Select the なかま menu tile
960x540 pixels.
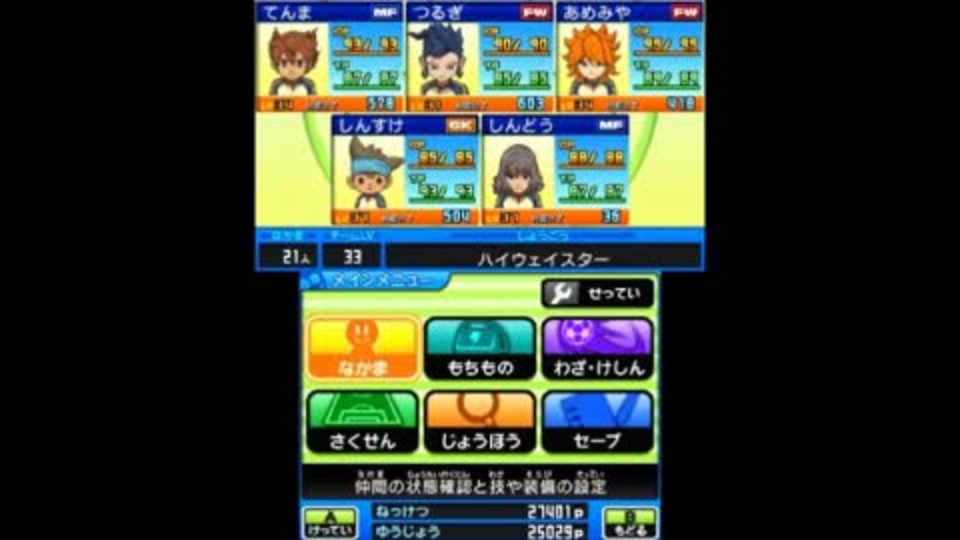[x=361, y=348]
